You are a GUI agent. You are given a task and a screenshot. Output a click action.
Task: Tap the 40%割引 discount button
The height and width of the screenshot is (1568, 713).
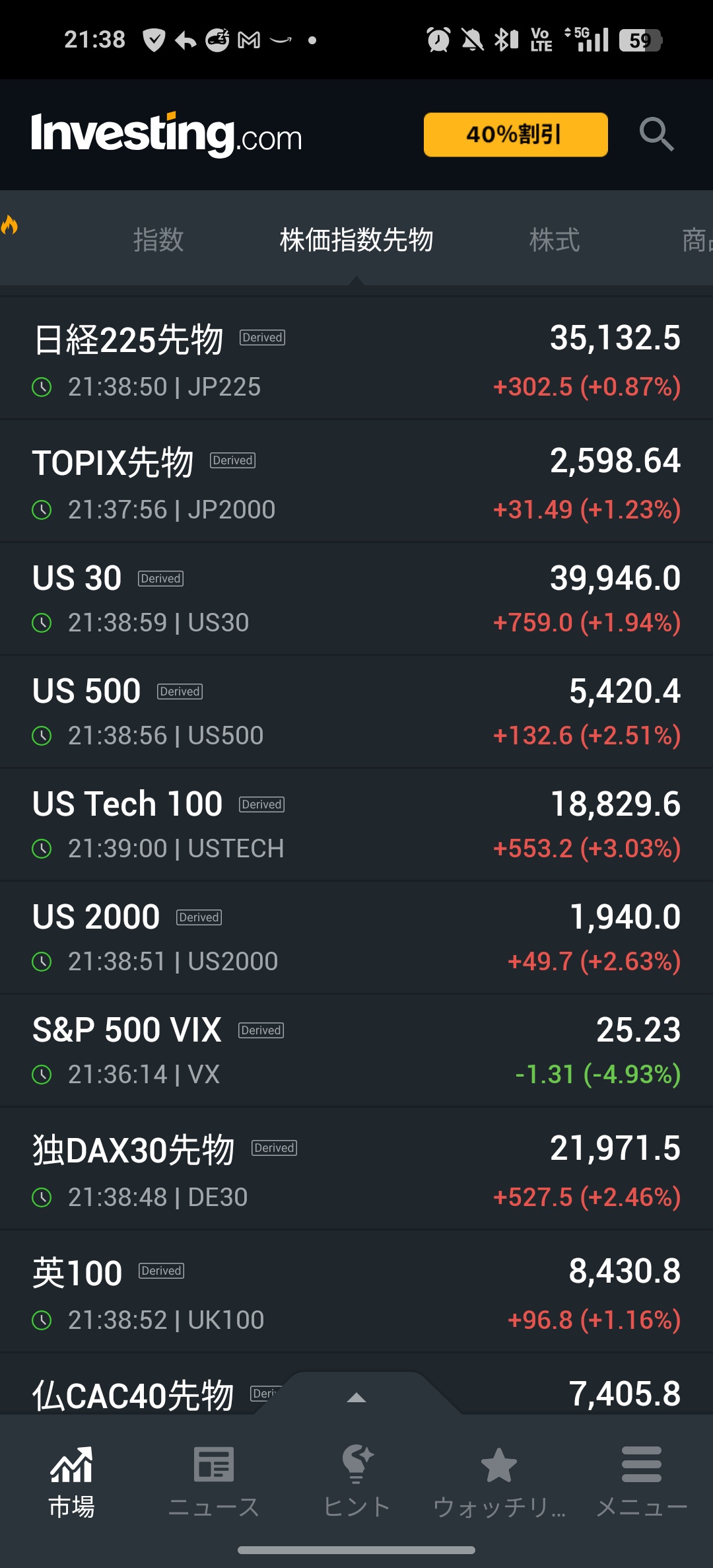point(515,135)
